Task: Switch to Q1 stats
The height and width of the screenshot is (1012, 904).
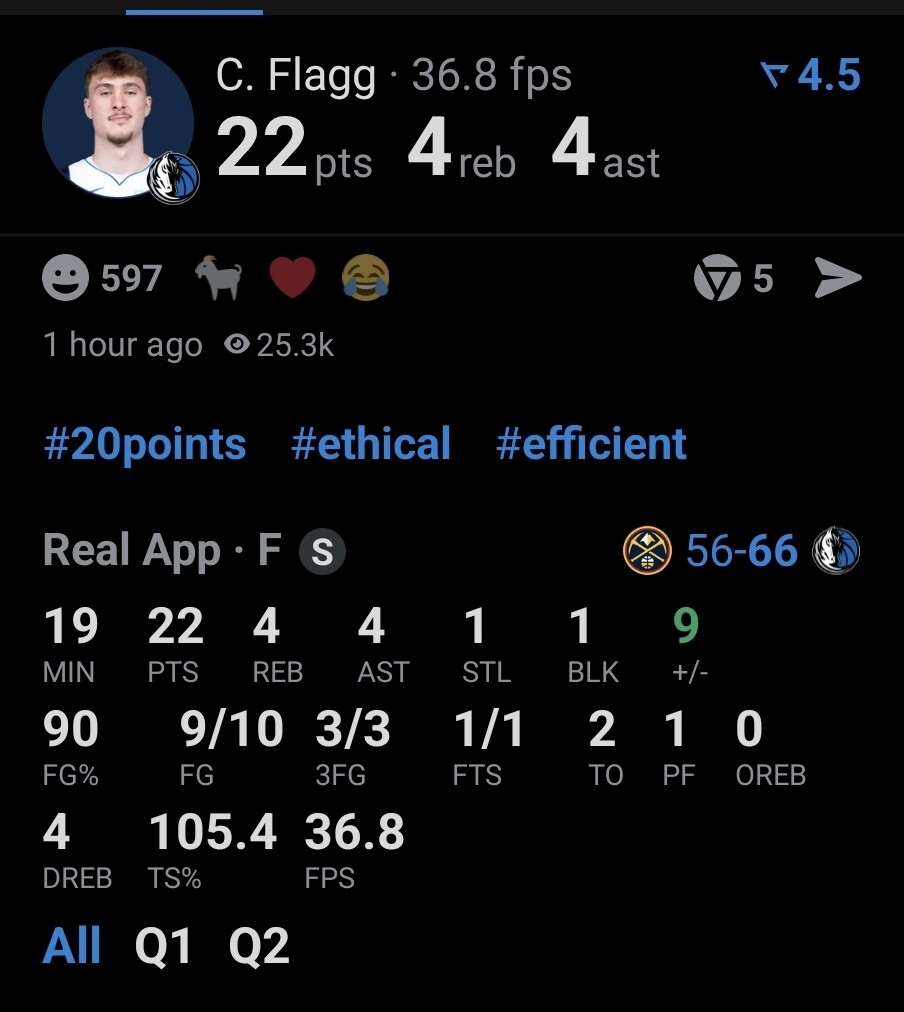Action: coord(163,945)
